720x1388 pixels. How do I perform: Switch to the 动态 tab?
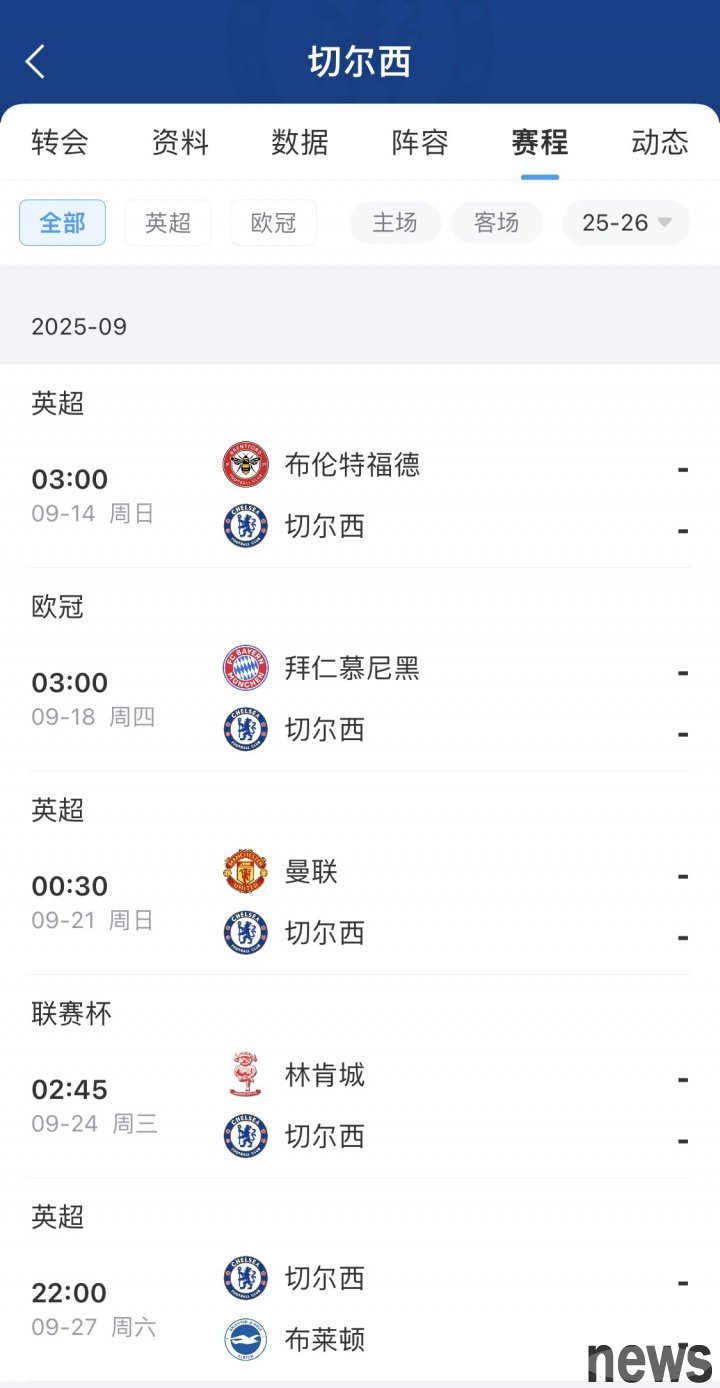[660, 142]
